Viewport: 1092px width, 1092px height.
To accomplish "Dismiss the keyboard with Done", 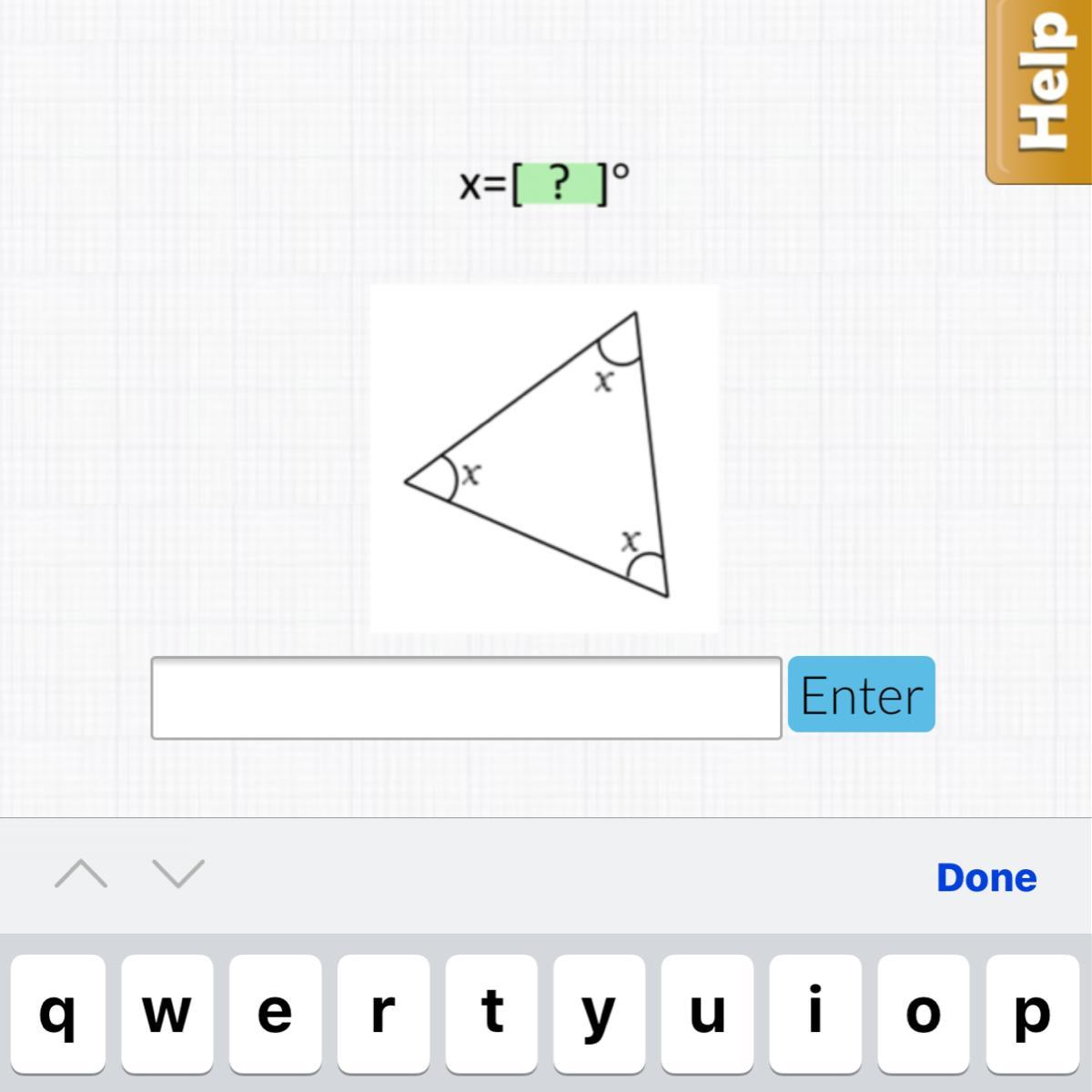I will point(986,877).
